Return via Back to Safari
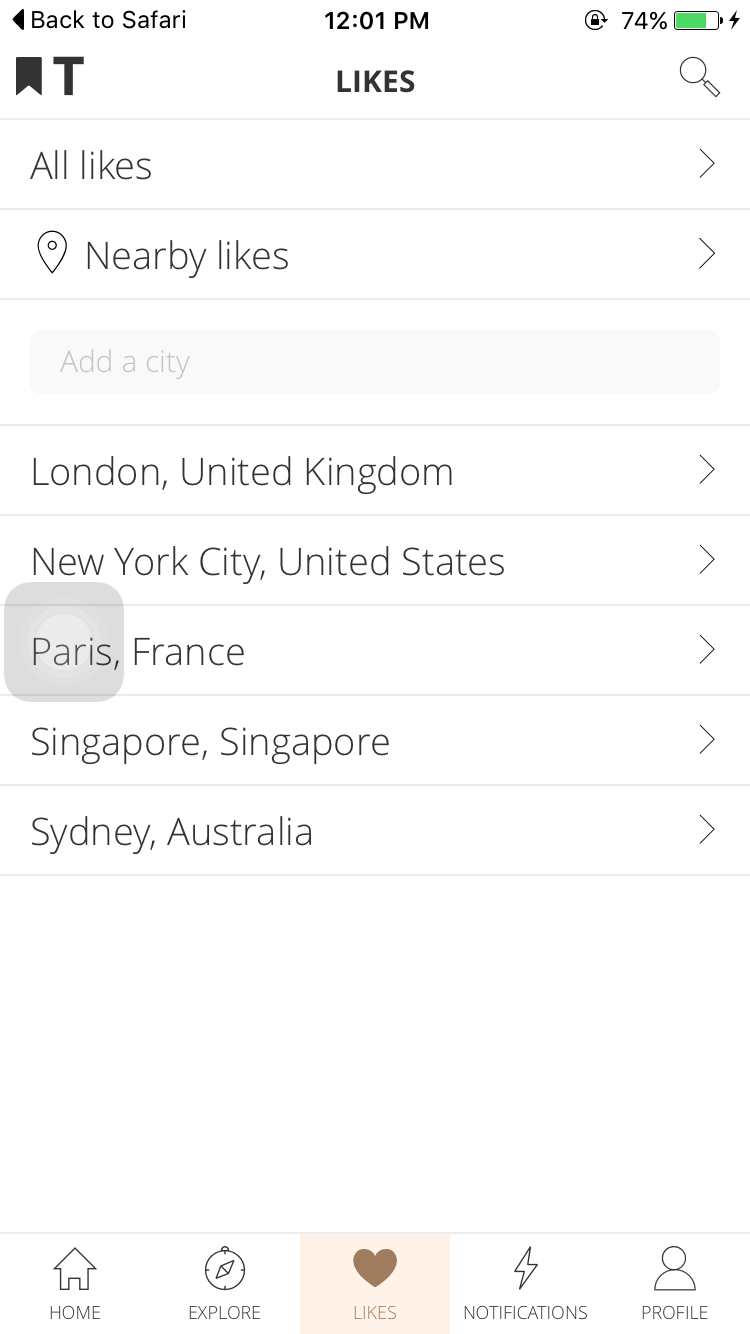The image size is (750, 1334). point(99,20)
